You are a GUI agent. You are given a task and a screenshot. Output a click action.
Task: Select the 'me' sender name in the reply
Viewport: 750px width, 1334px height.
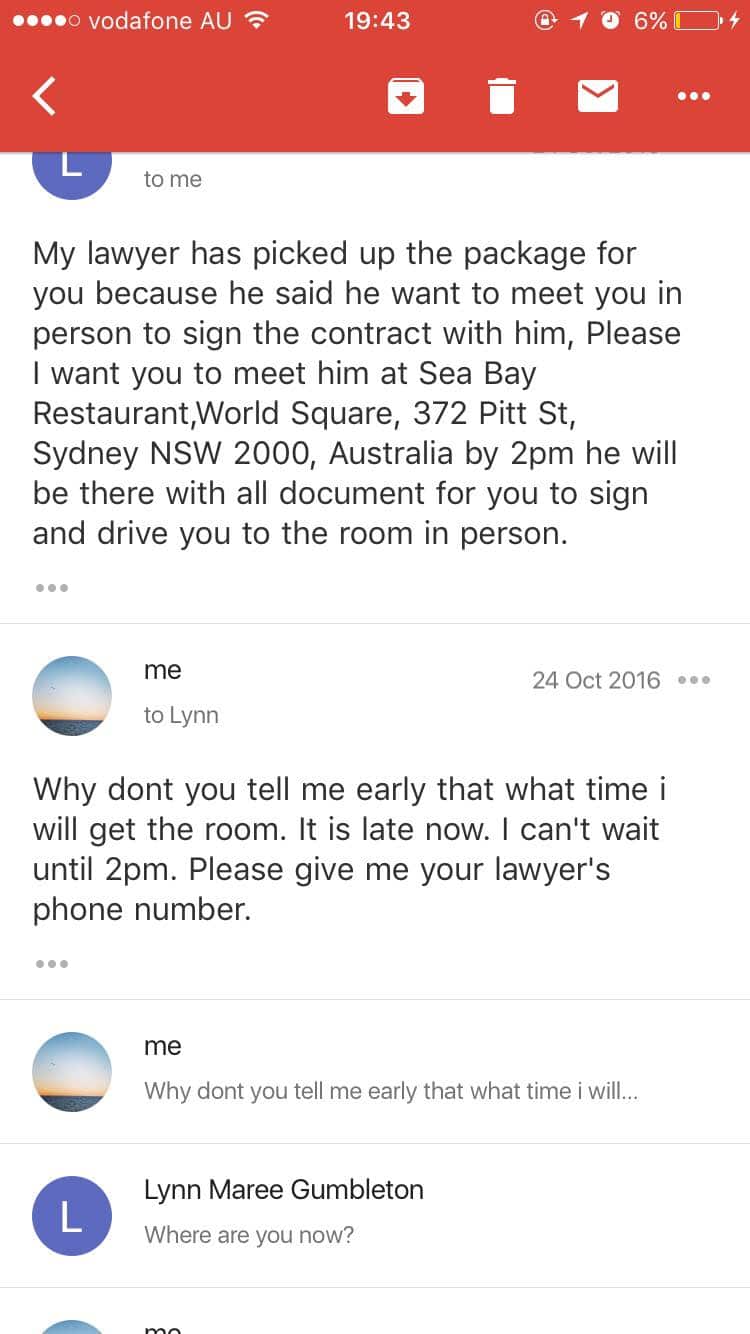[x=162, y=670]
